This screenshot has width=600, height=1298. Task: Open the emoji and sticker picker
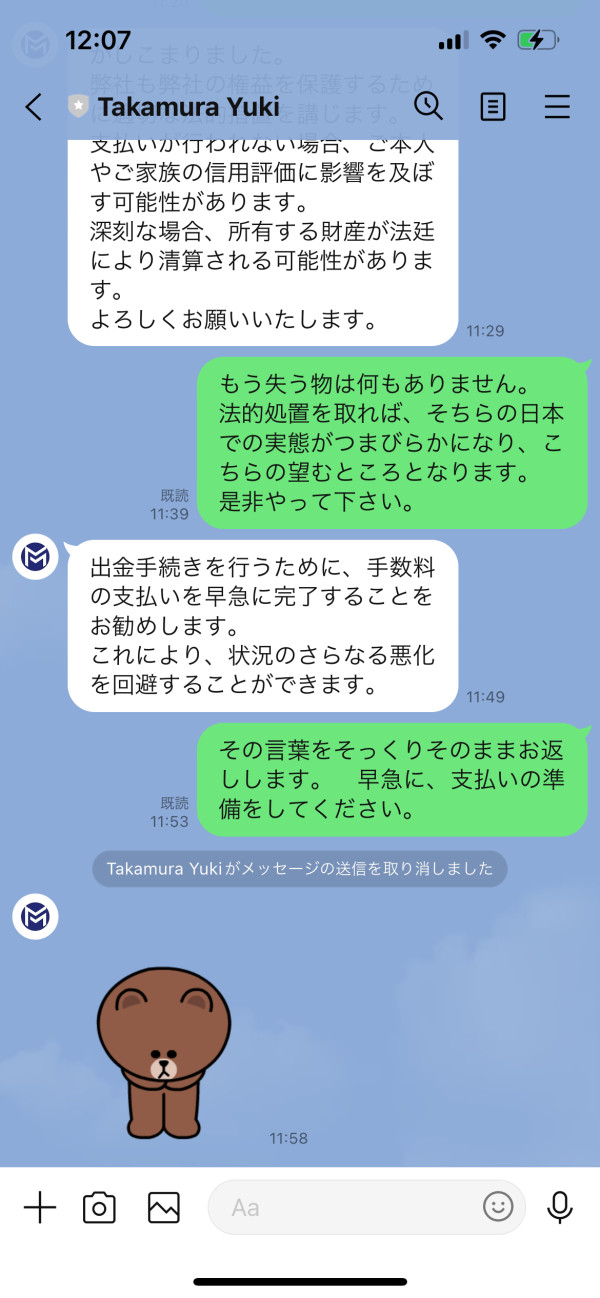[498, 1207]
